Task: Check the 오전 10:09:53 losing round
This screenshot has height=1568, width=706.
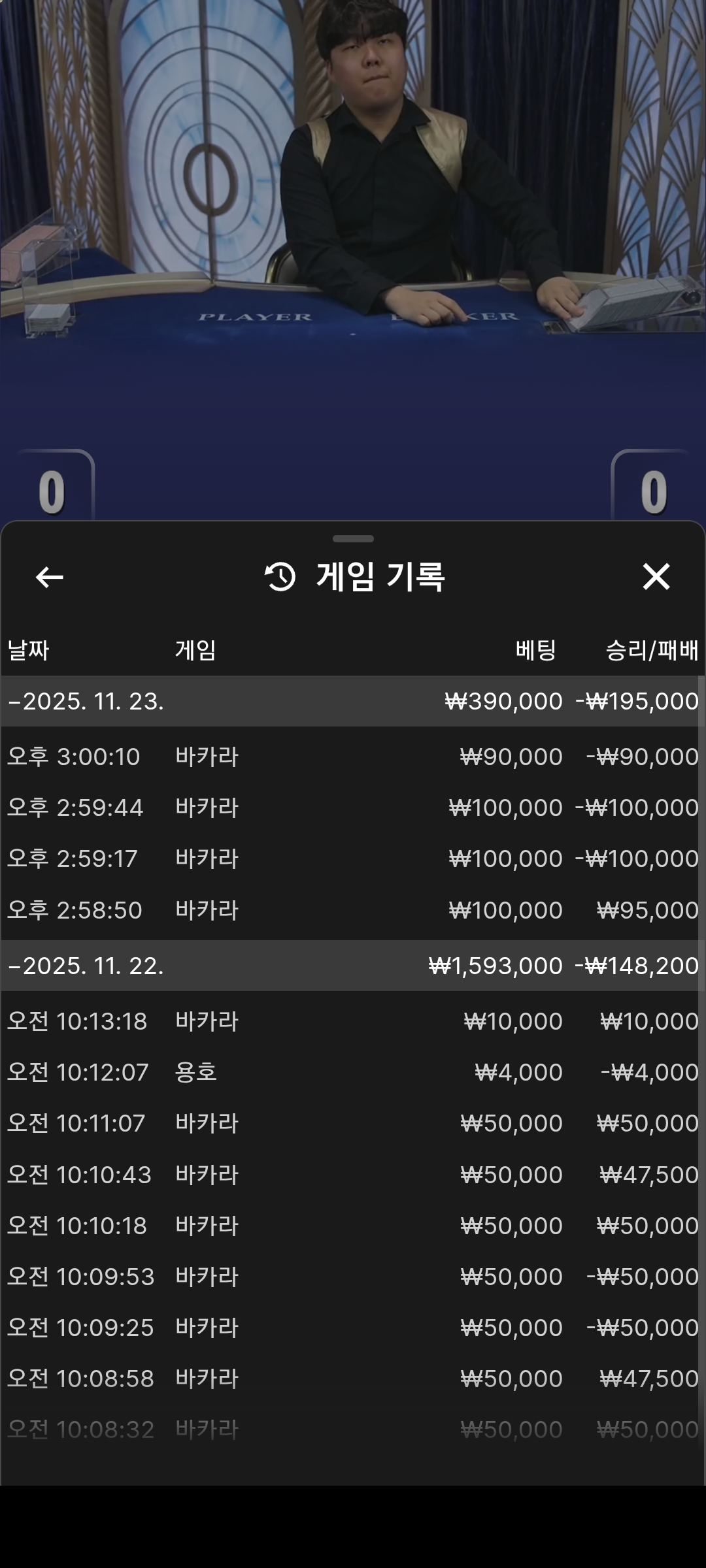Action: tap(353, 1277)
